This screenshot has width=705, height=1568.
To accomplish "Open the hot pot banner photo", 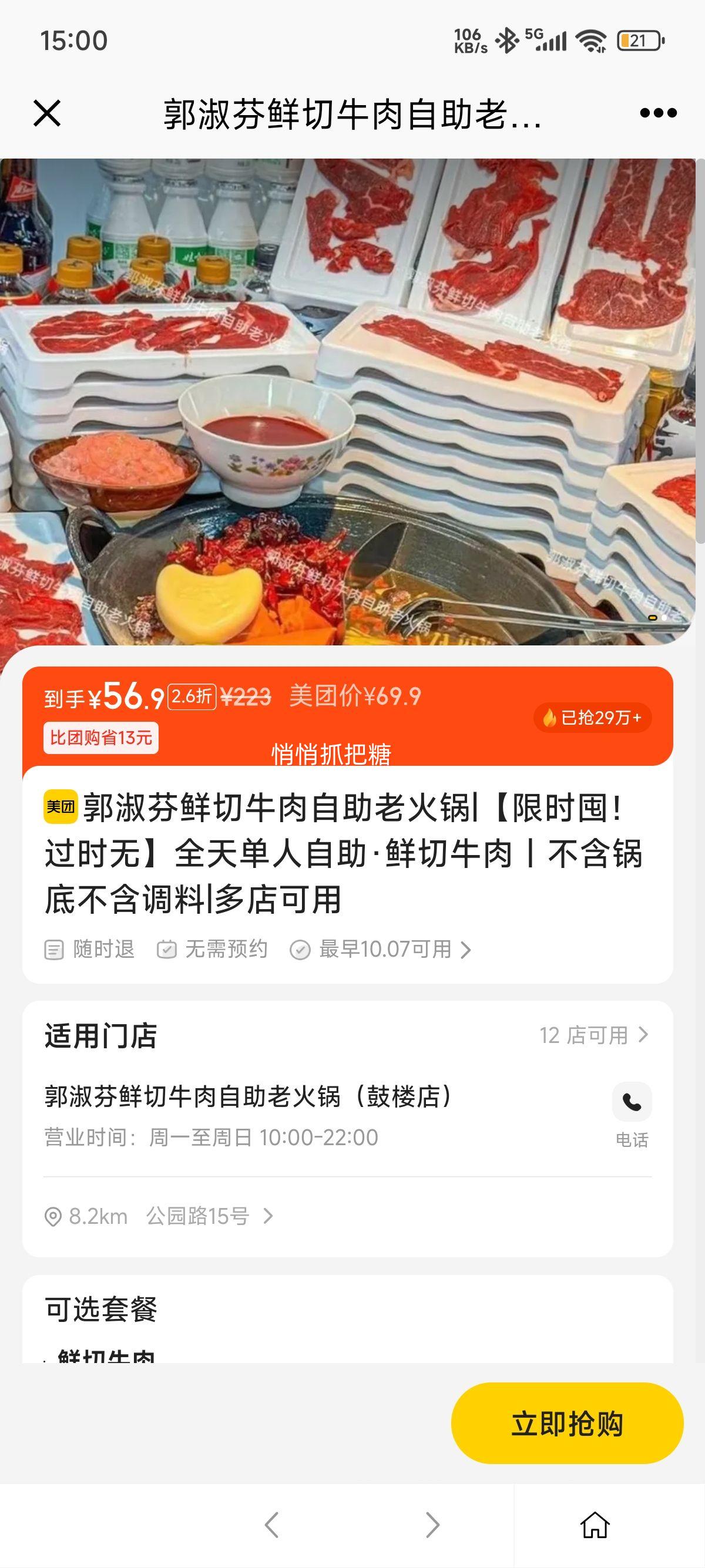I will (x=347, y=402).
